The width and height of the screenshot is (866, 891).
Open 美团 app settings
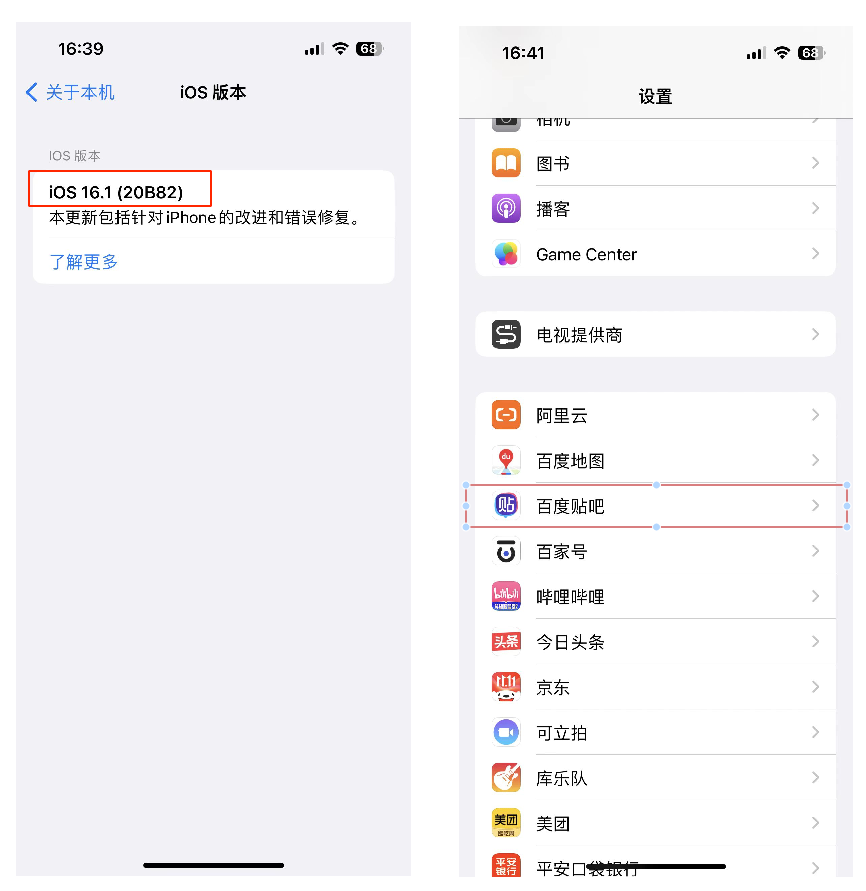pyautogui.click(x=655, y=824)
